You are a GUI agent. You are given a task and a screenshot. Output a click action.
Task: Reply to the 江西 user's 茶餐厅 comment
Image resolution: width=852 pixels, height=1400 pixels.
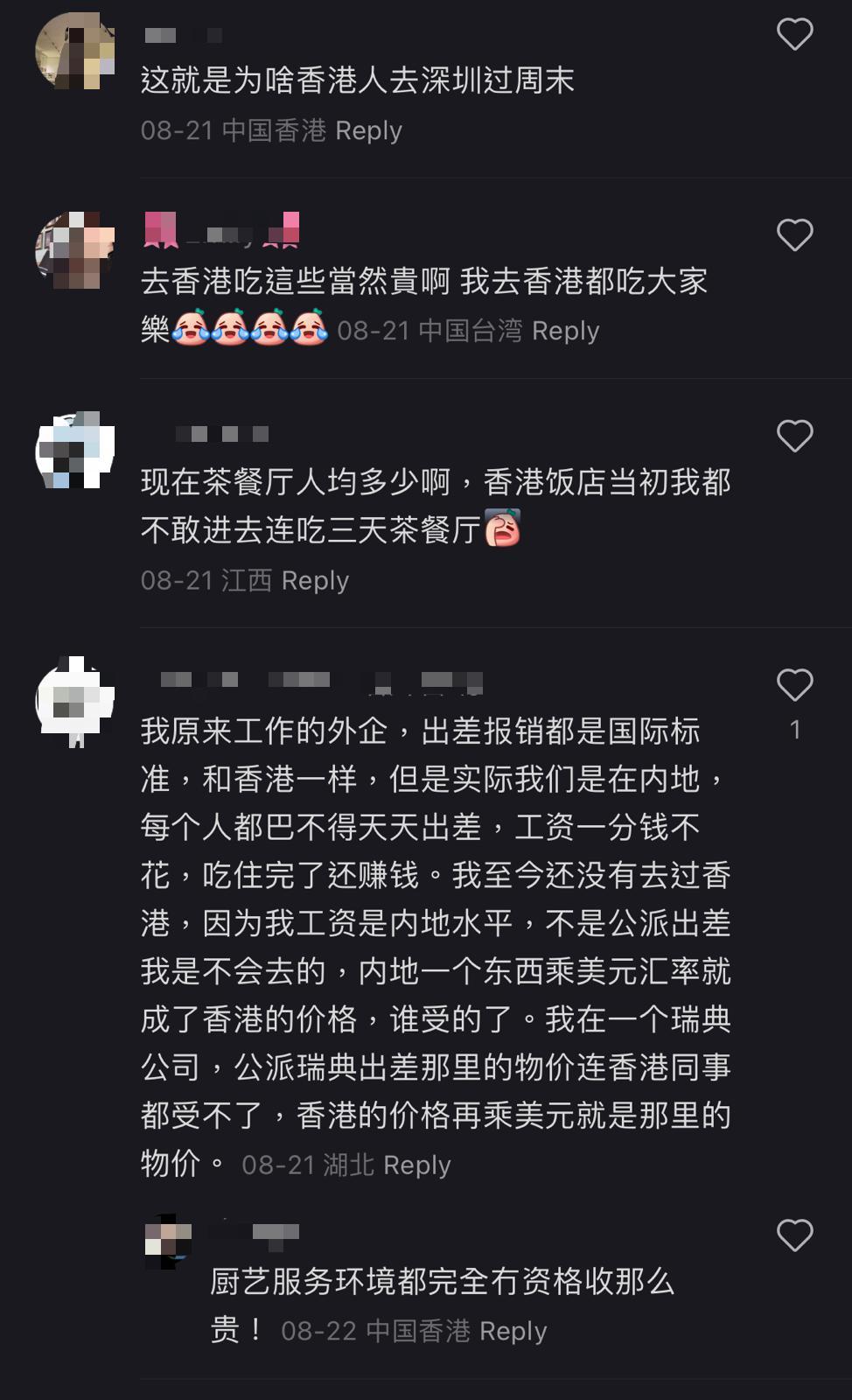[x=317, y=580]
